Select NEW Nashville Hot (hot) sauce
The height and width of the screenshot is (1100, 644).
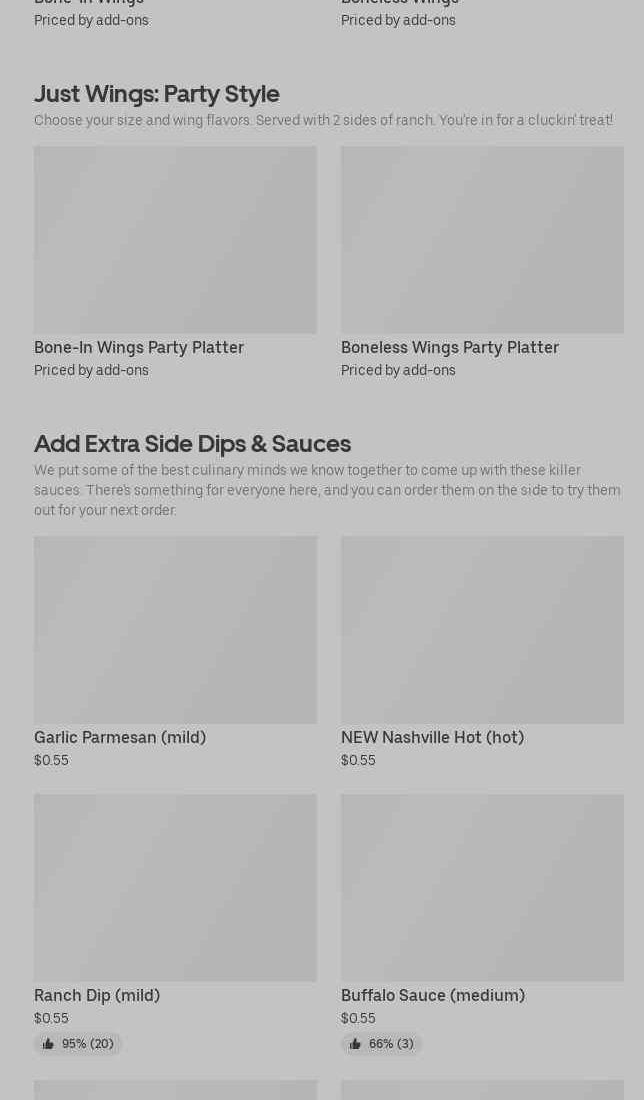click(x=482, y=652)
